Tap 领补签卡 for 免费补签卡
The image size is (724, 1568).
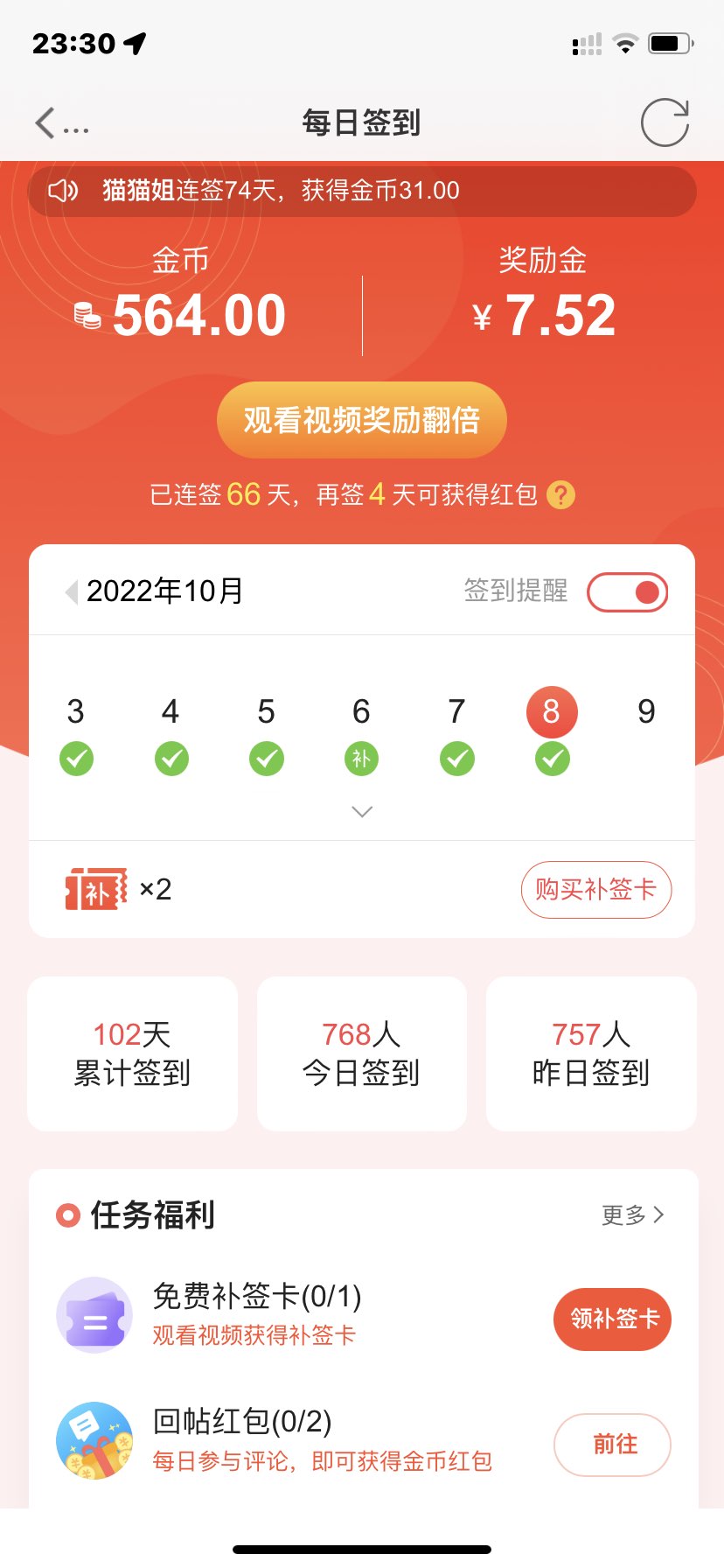(612, 1319)
